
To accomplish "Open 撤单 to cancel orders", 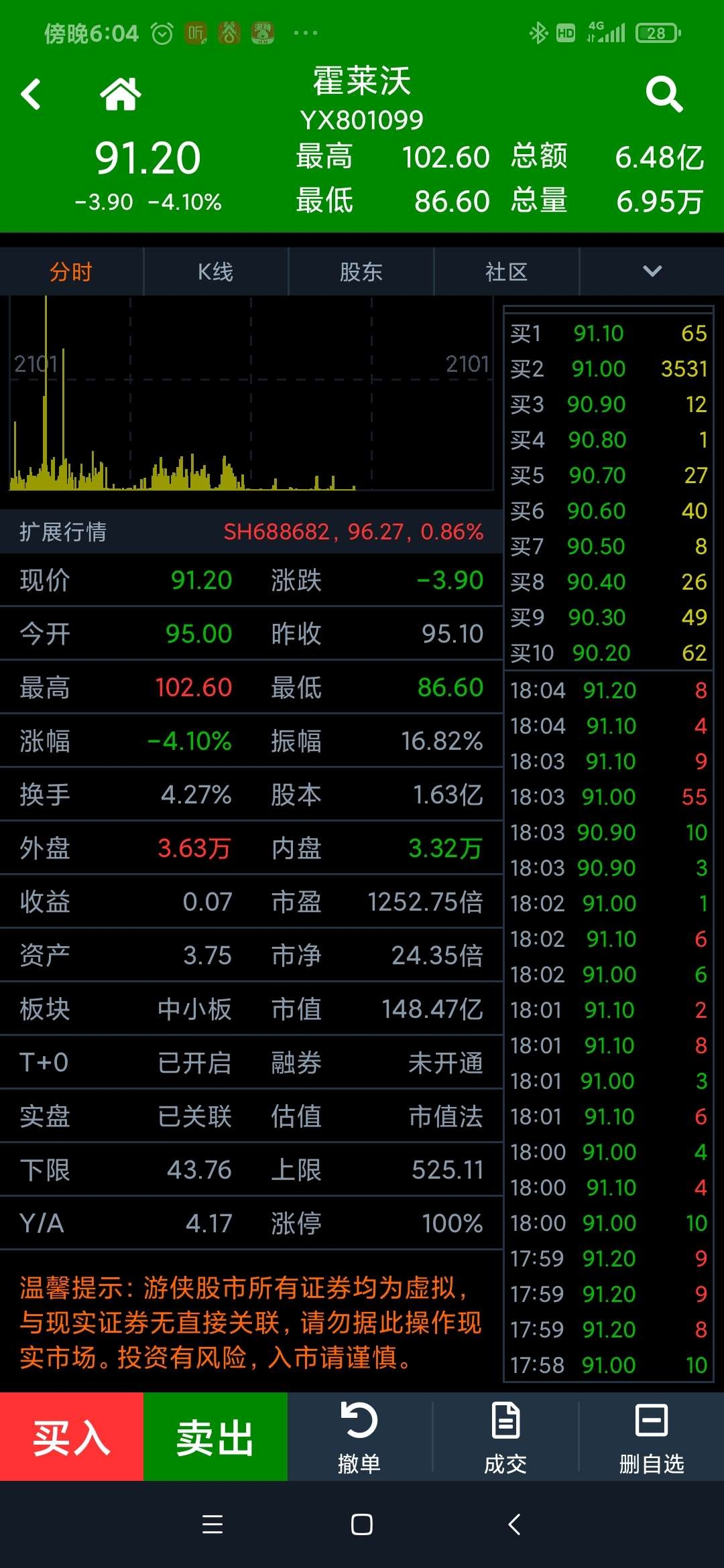I will (360, 1437).
